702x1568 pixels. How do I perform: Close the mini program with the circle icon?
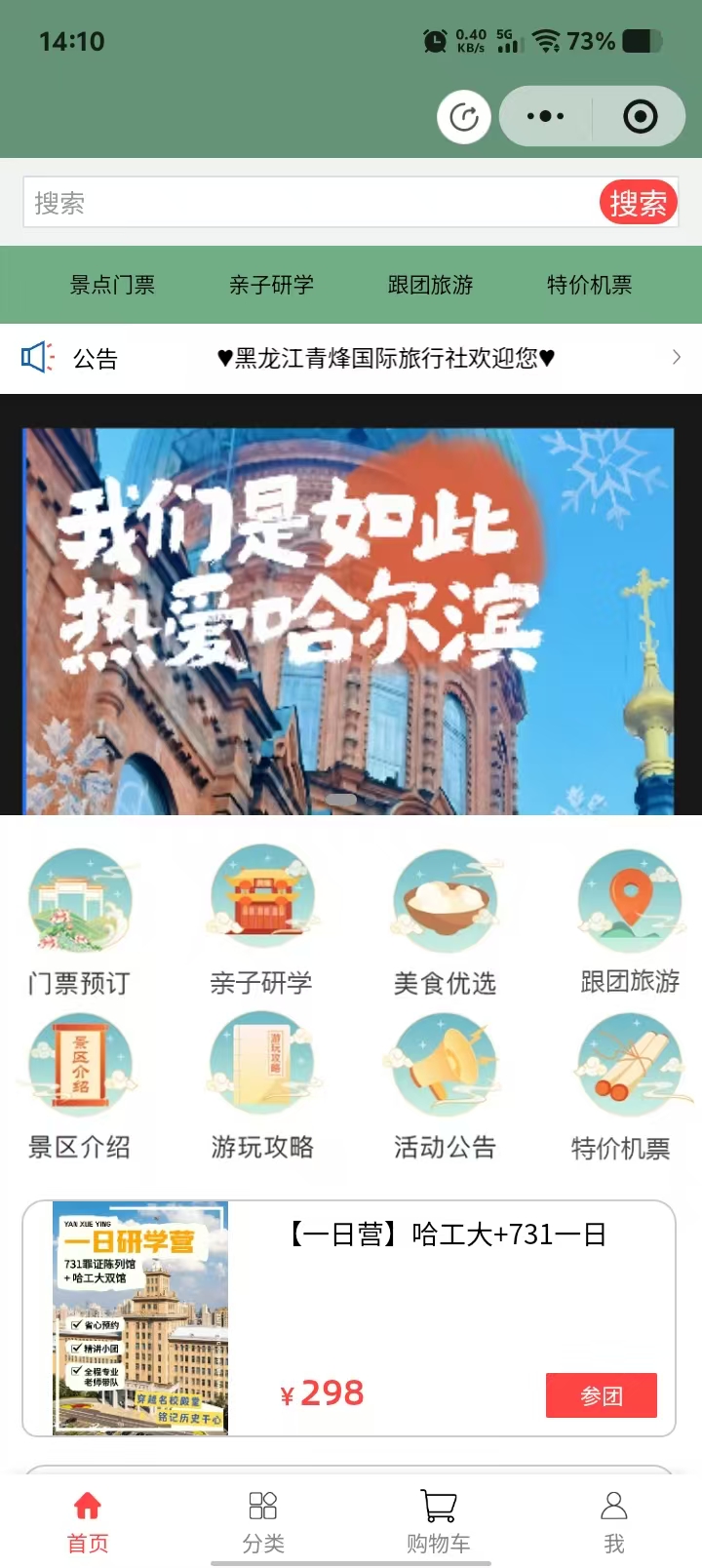pyautogui.click(x=640, y=117)
